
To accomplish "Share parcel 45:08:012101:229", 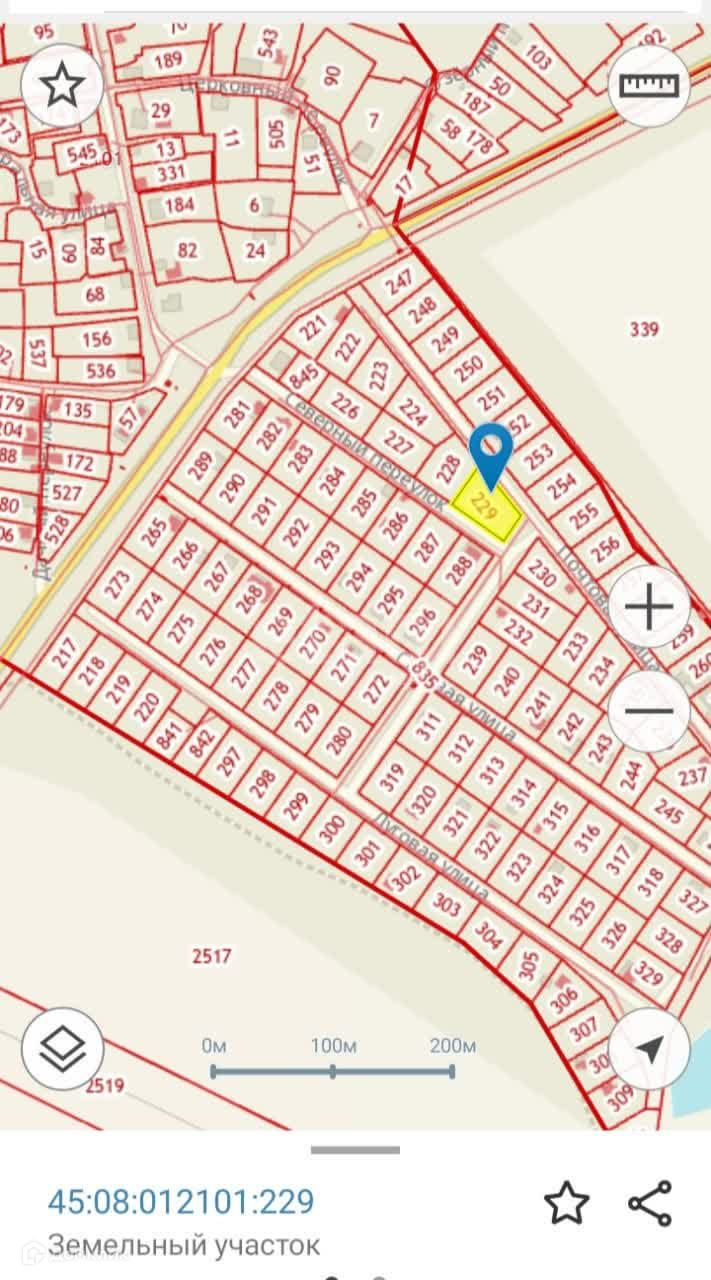I will click(x=650, y=1202).
